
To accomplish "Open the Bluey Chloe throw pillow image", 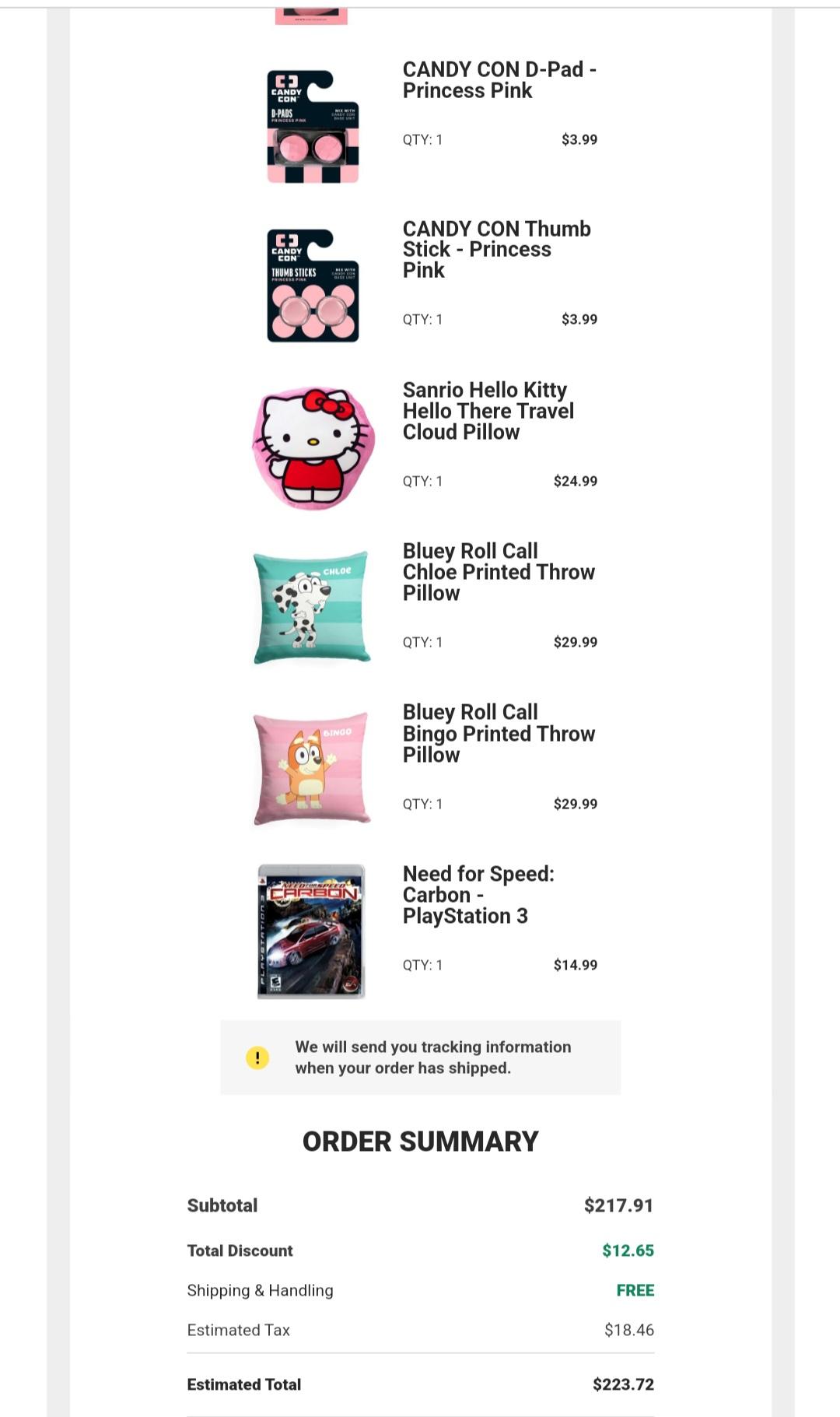I will click(312, 608).
